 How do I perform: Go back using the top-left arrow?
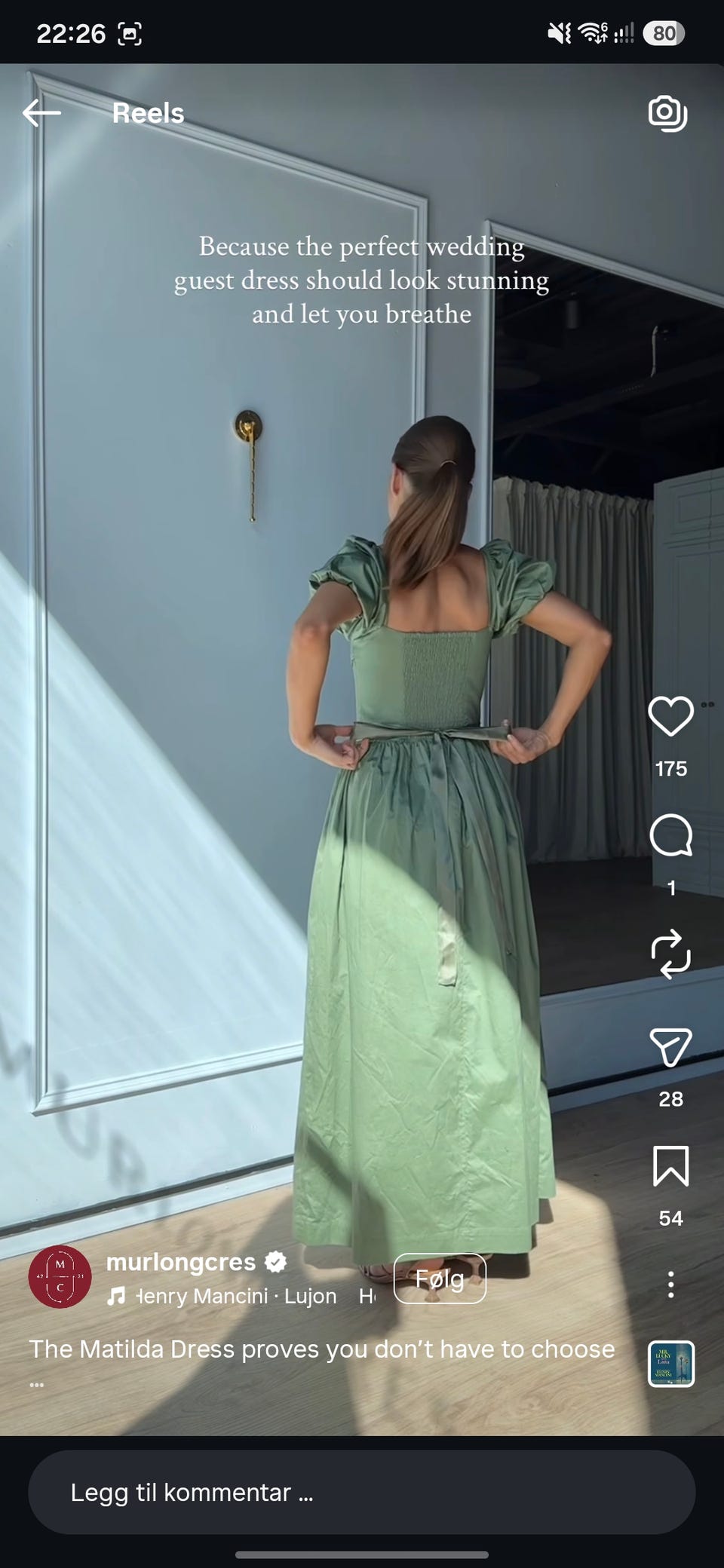(x=41, y=113)
